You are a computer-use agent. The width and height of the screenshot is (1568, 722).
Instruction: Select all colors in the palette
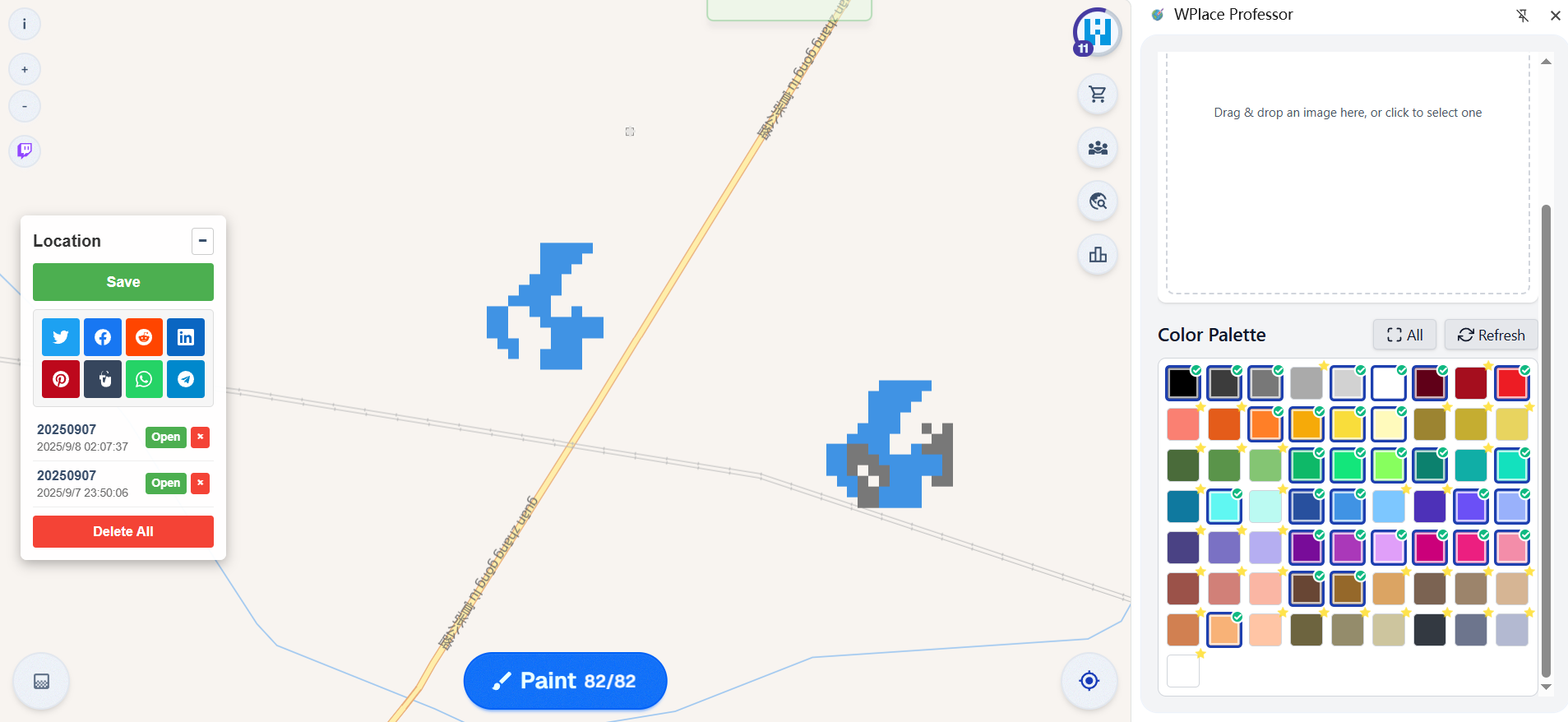tap(1404, 335)
